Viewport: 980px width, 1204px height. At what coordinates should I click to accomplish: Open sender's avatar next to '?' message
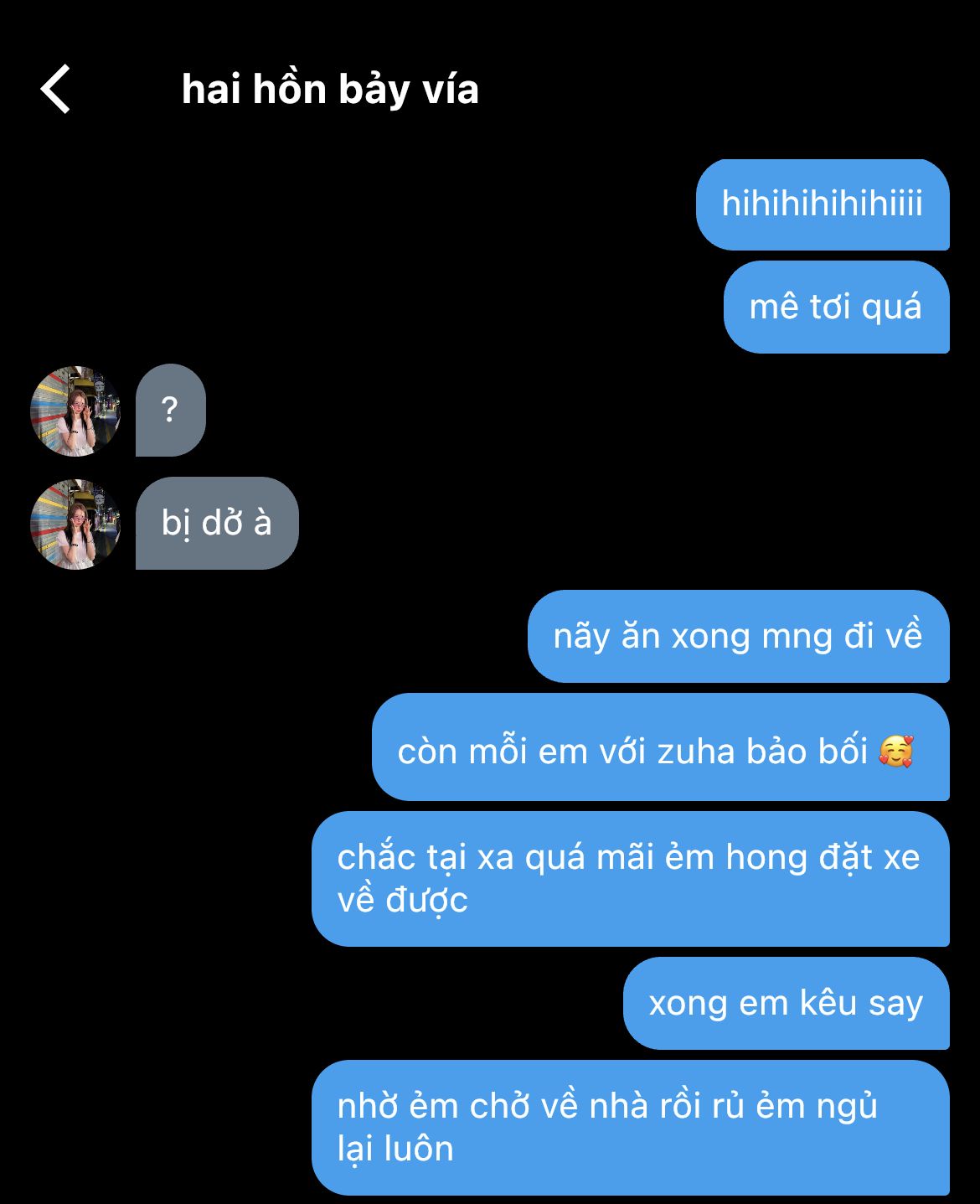[75, 411]
